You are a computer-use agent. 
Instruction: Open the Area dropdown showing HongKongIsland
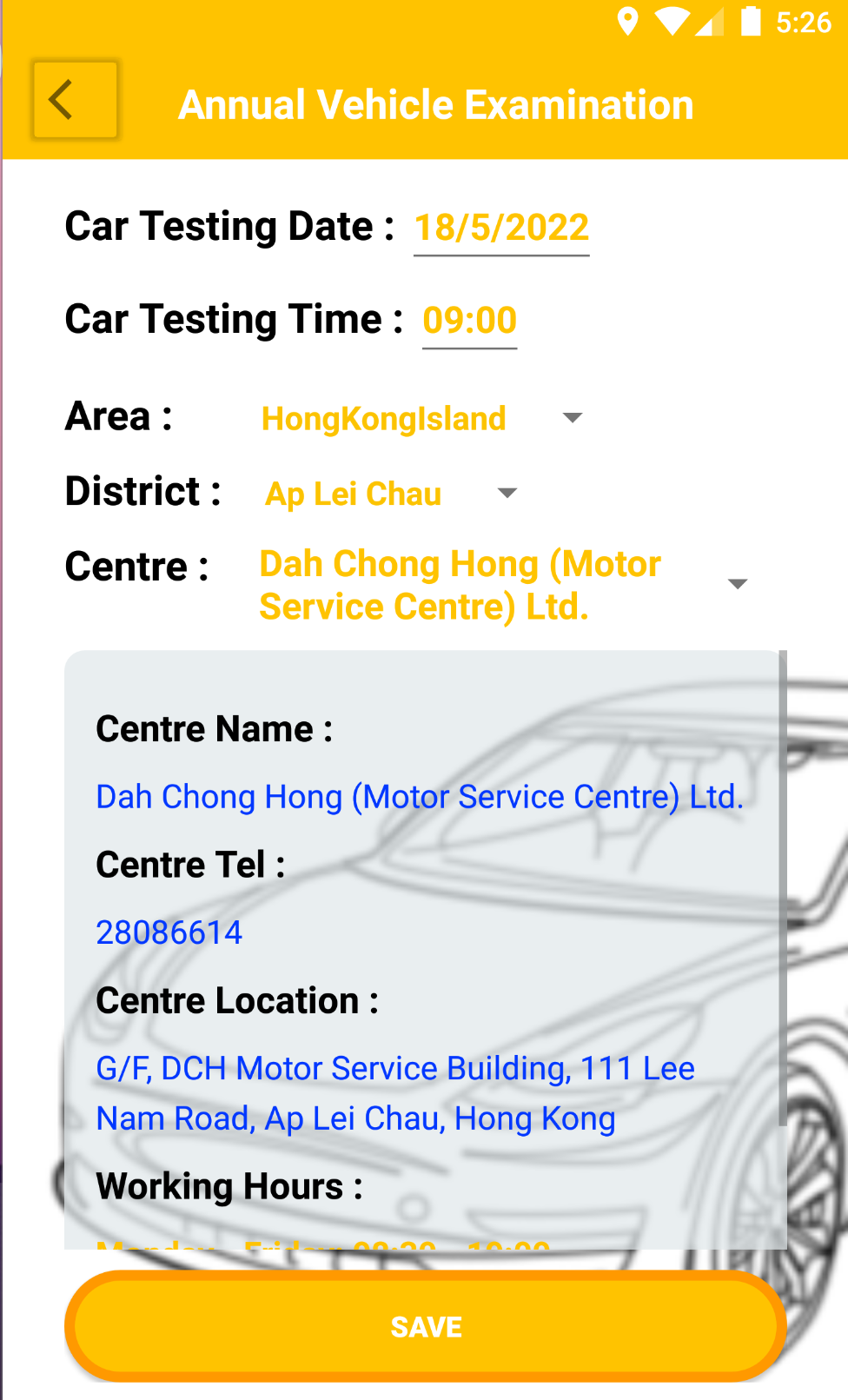[x=421, y=419]
